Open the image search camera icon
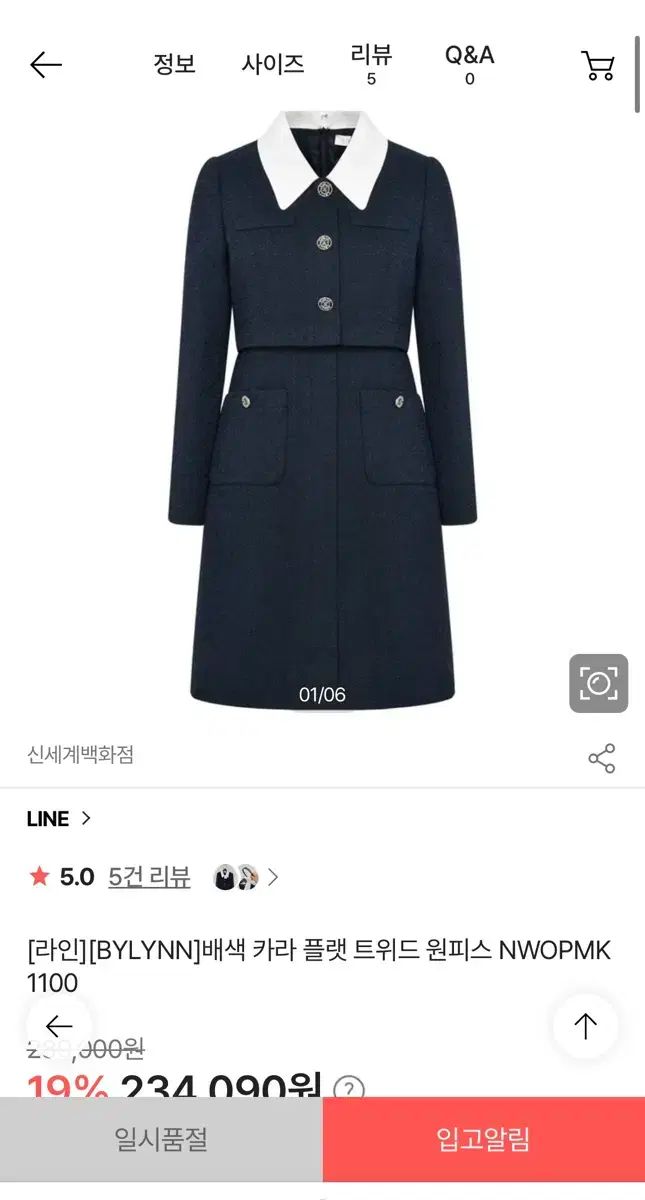 pyautogui.click(x=598, y=684)
